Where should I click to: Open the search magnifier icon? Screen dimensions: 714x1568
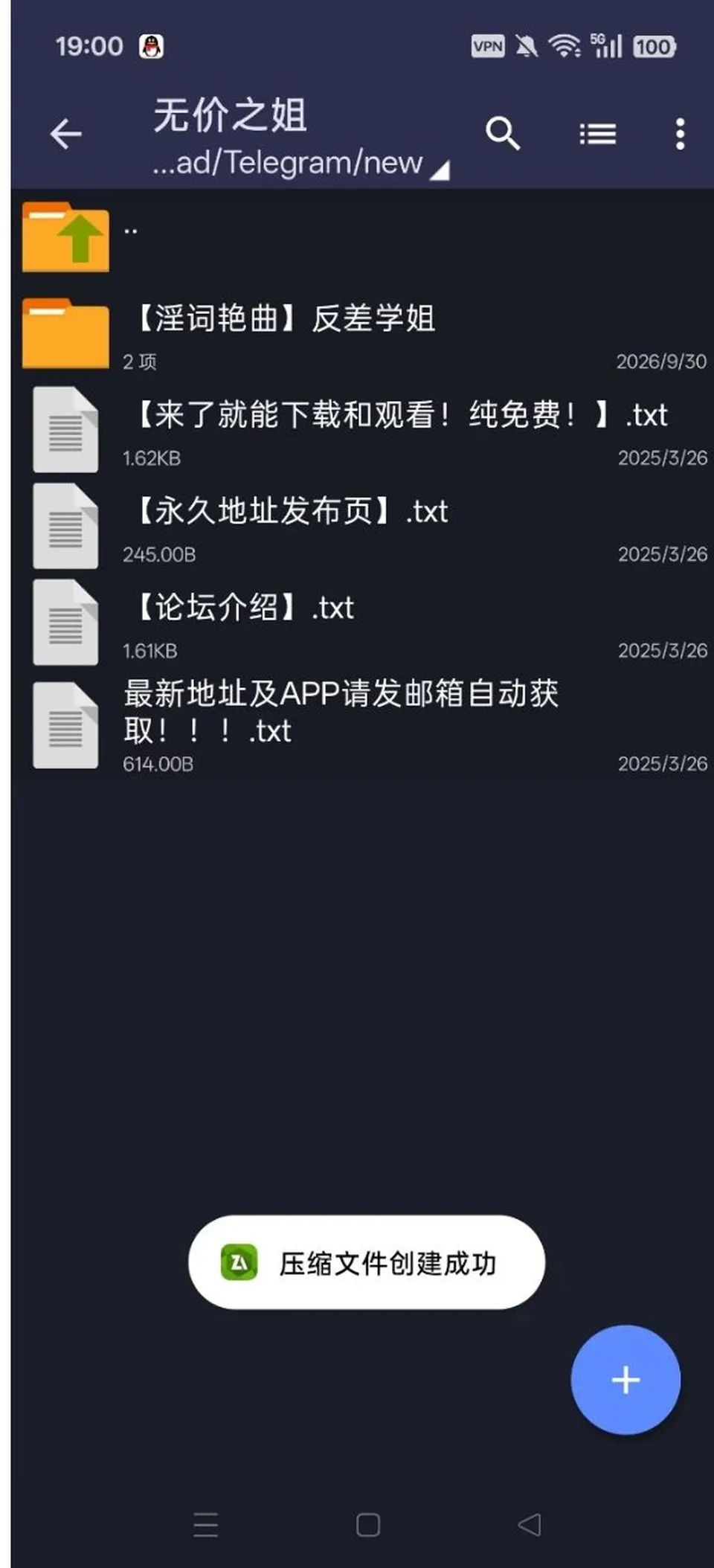503,134
